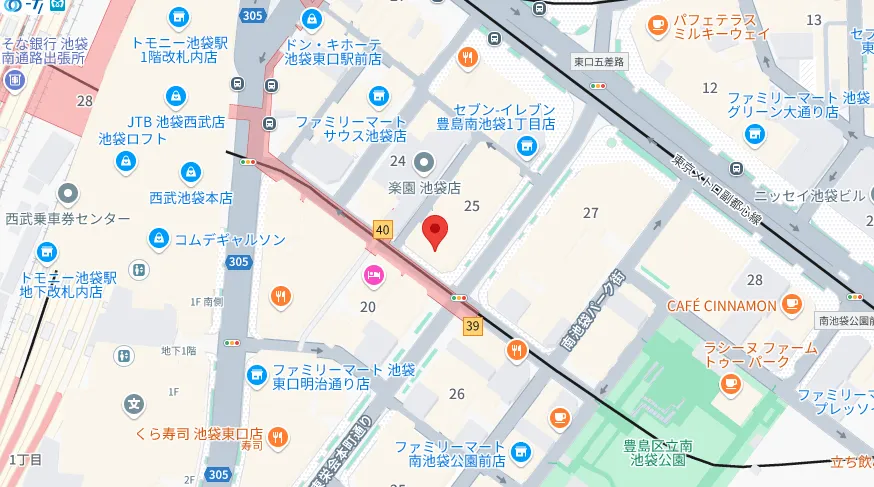Tap the red location pin marker

point(434,231)
